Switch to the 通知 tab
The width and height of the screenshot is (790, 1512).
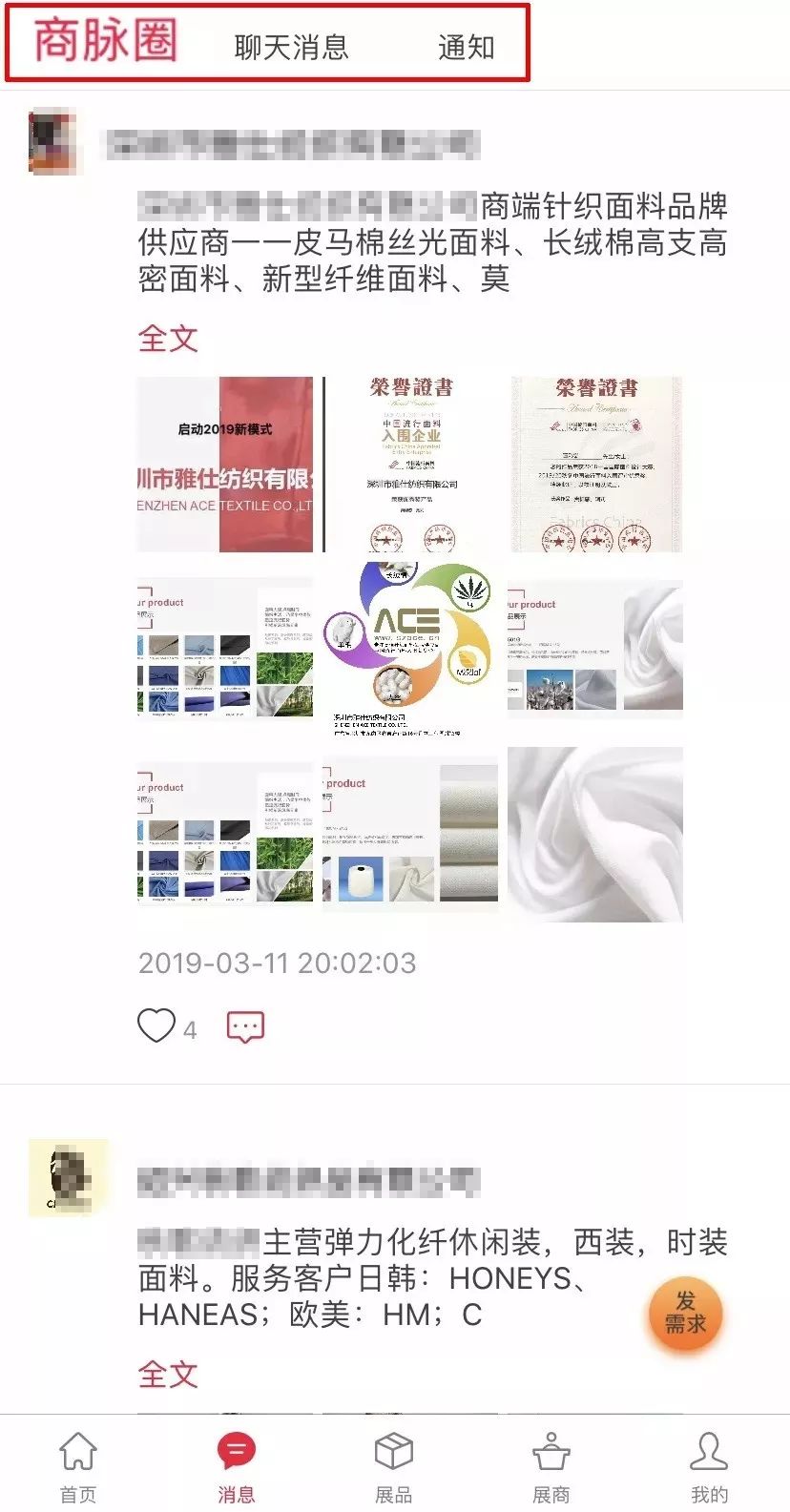click(x=466, y=47)
